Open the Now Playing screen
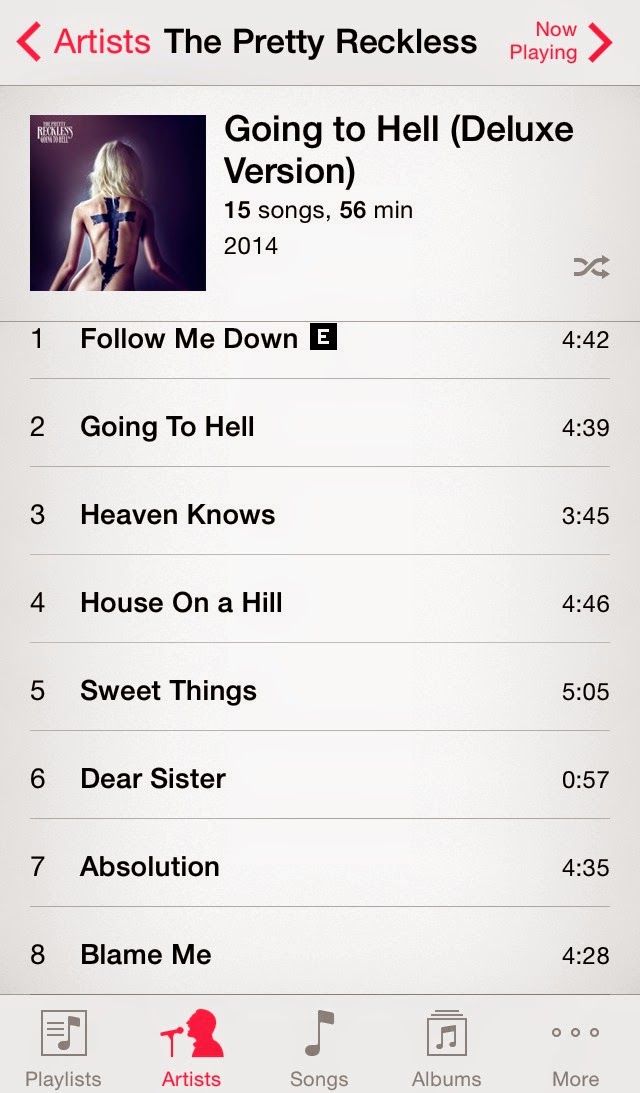This screenshot has height=1093, width=640. (560, 42)
